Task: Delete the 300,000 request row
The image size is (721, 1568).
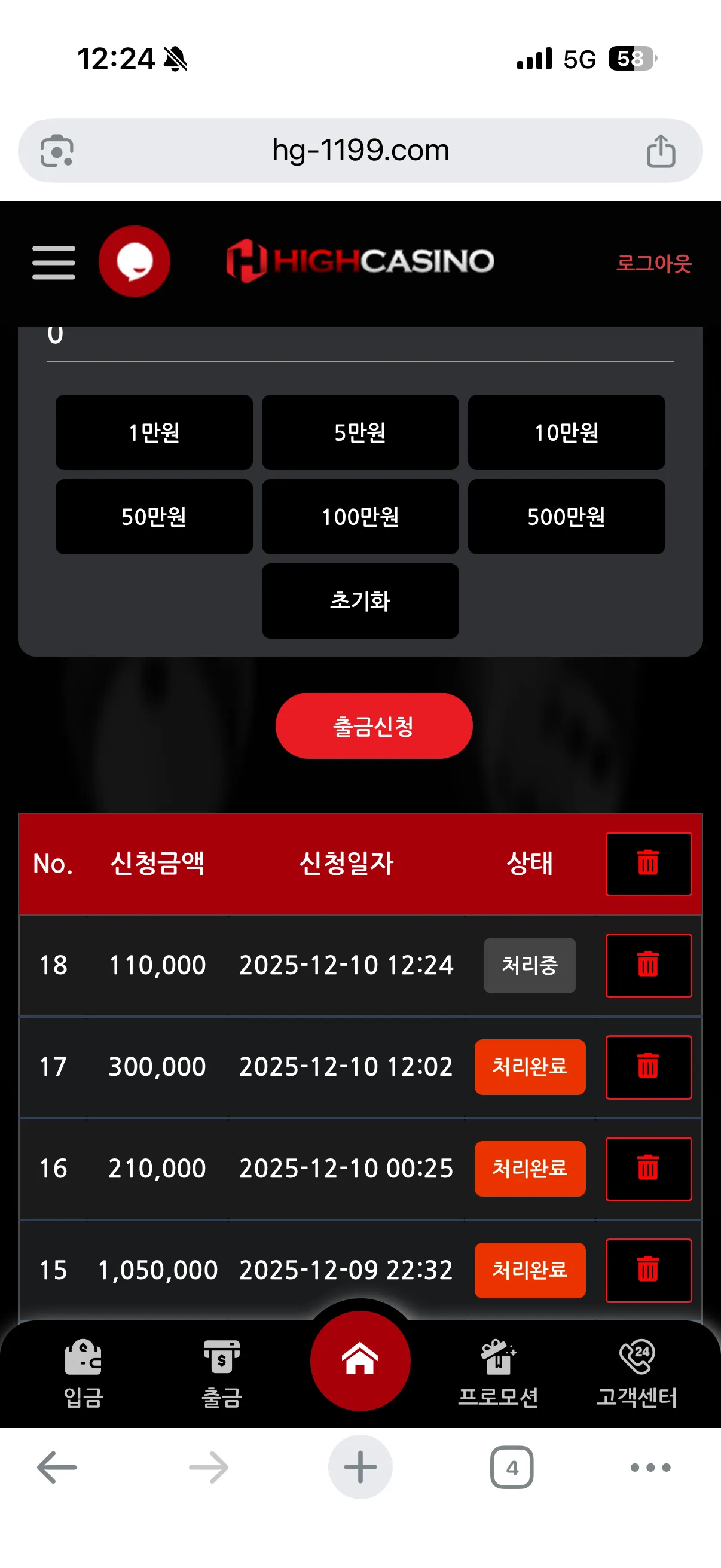Action: (649, 1067)
